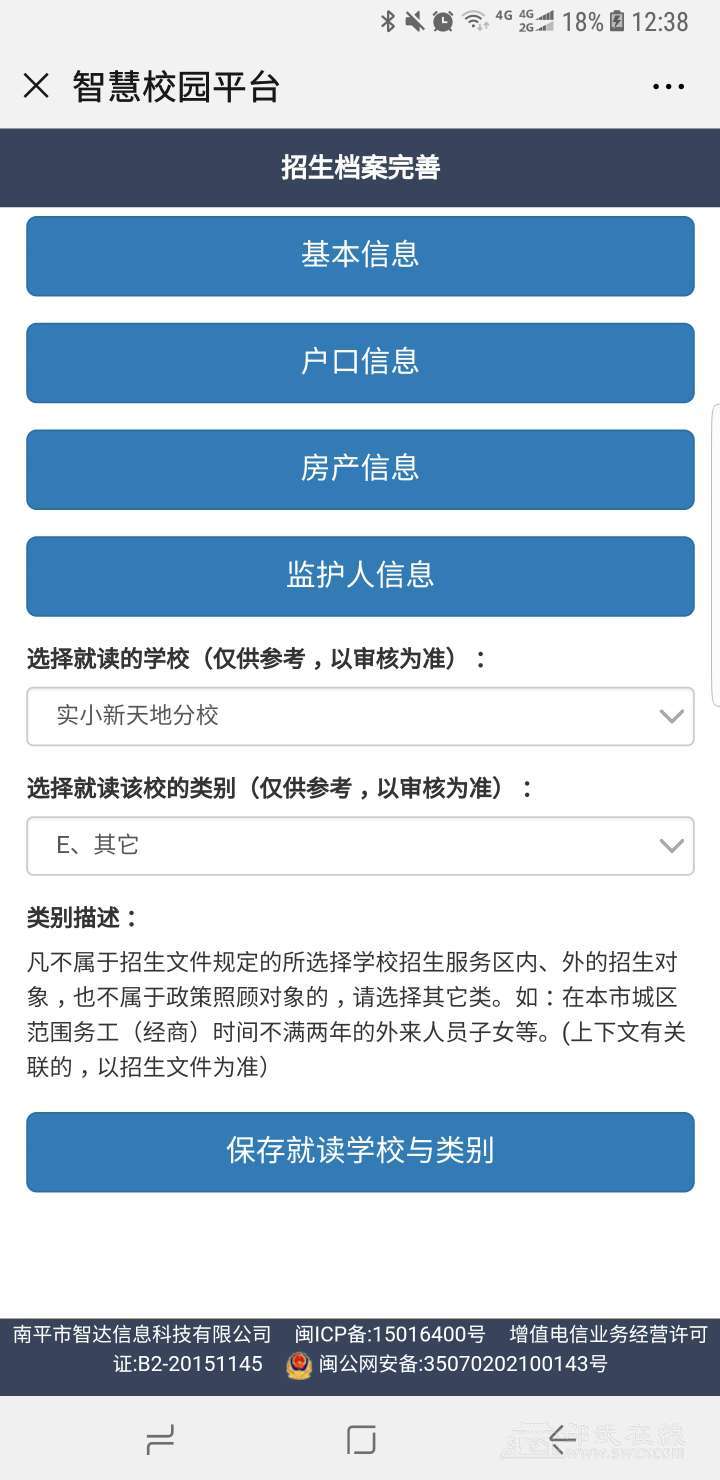Open the 监护人信息 section

[360, 575]
